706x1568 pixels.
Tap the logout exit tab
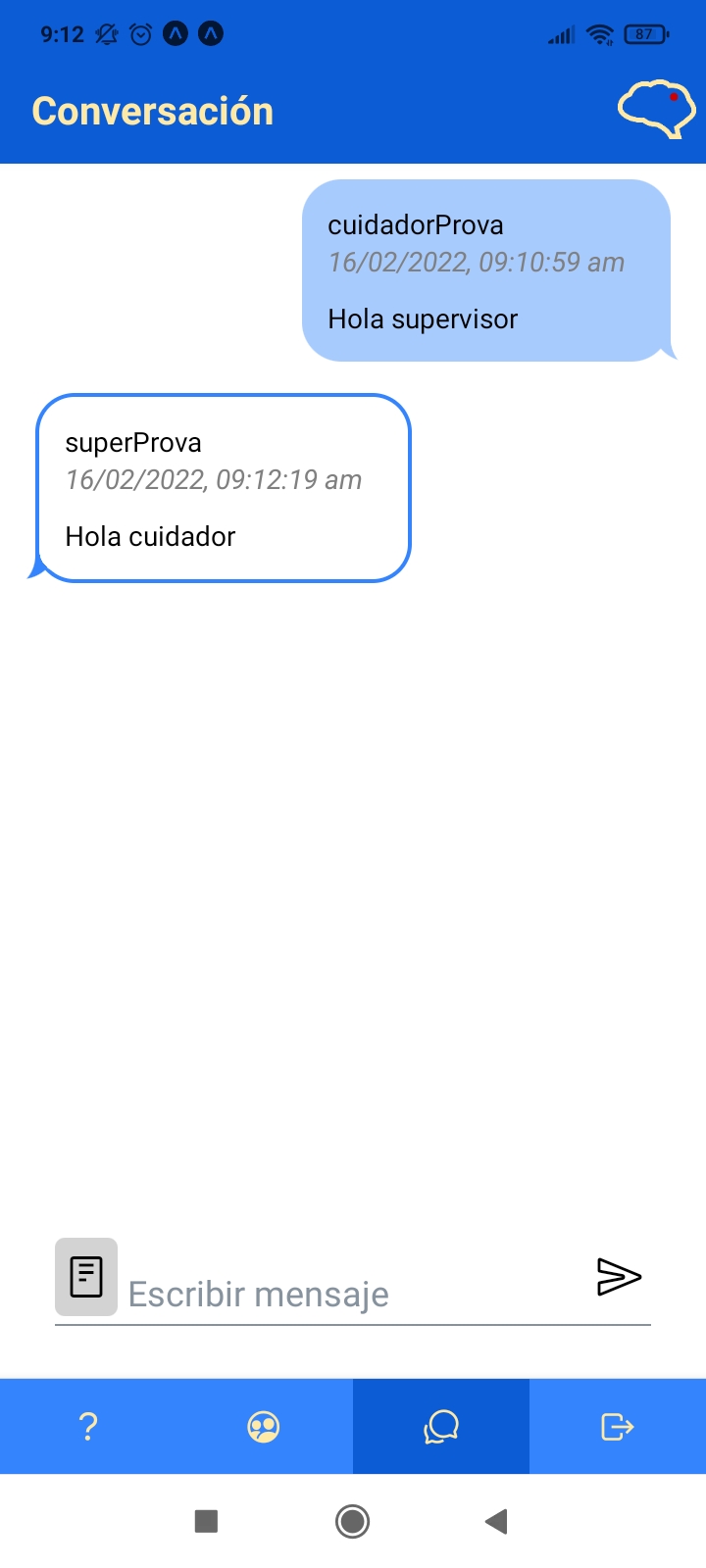coord(617,1426)
